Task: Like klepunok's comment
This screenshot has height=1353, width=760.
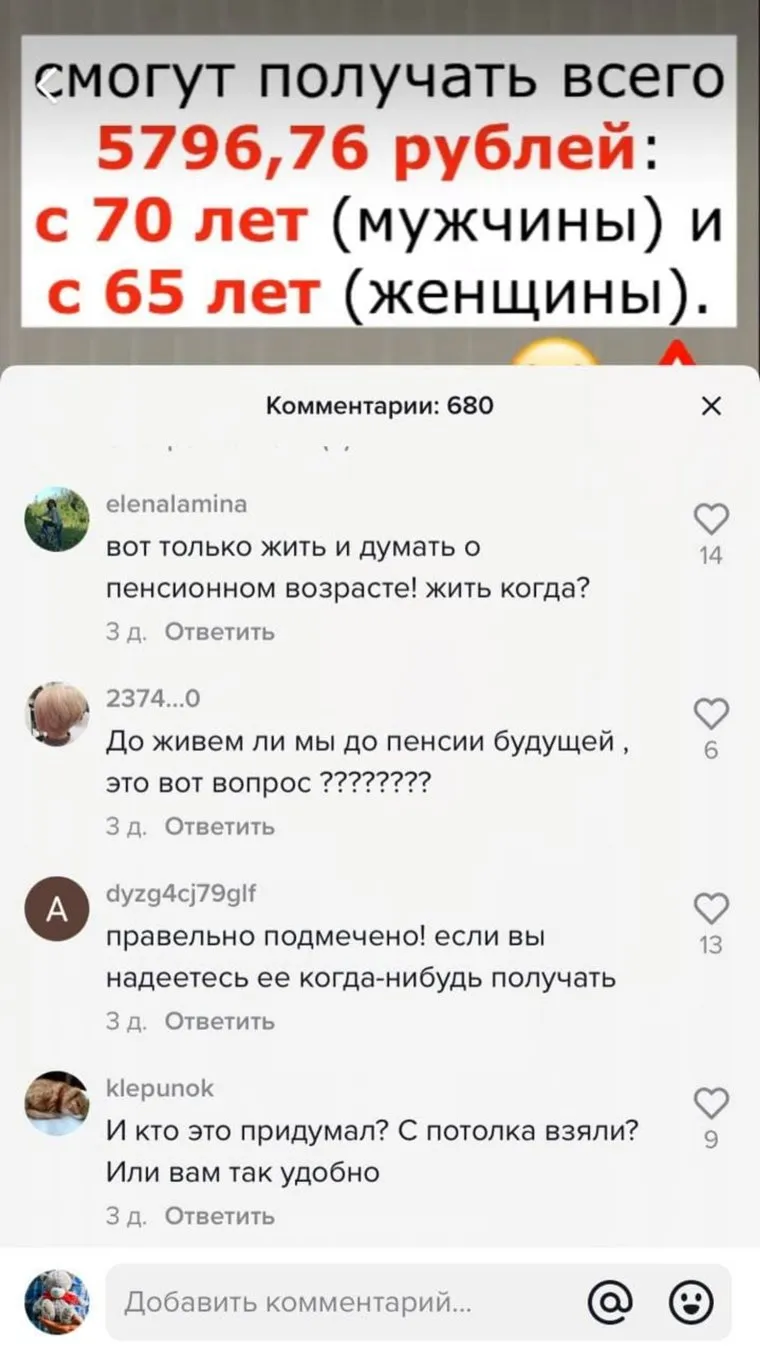Action: tap(710, 1104)
